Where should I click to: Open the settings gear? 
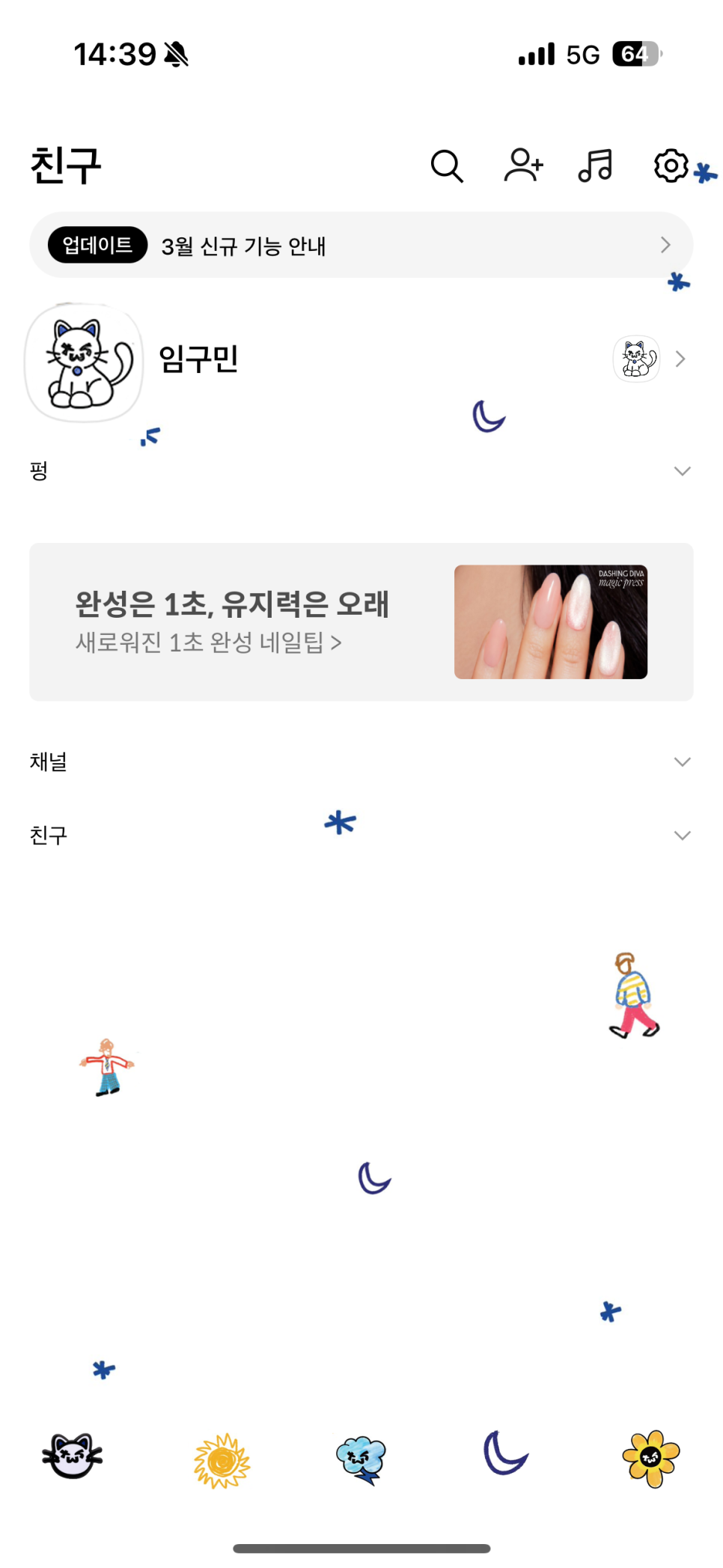click(x=671, y=165)
